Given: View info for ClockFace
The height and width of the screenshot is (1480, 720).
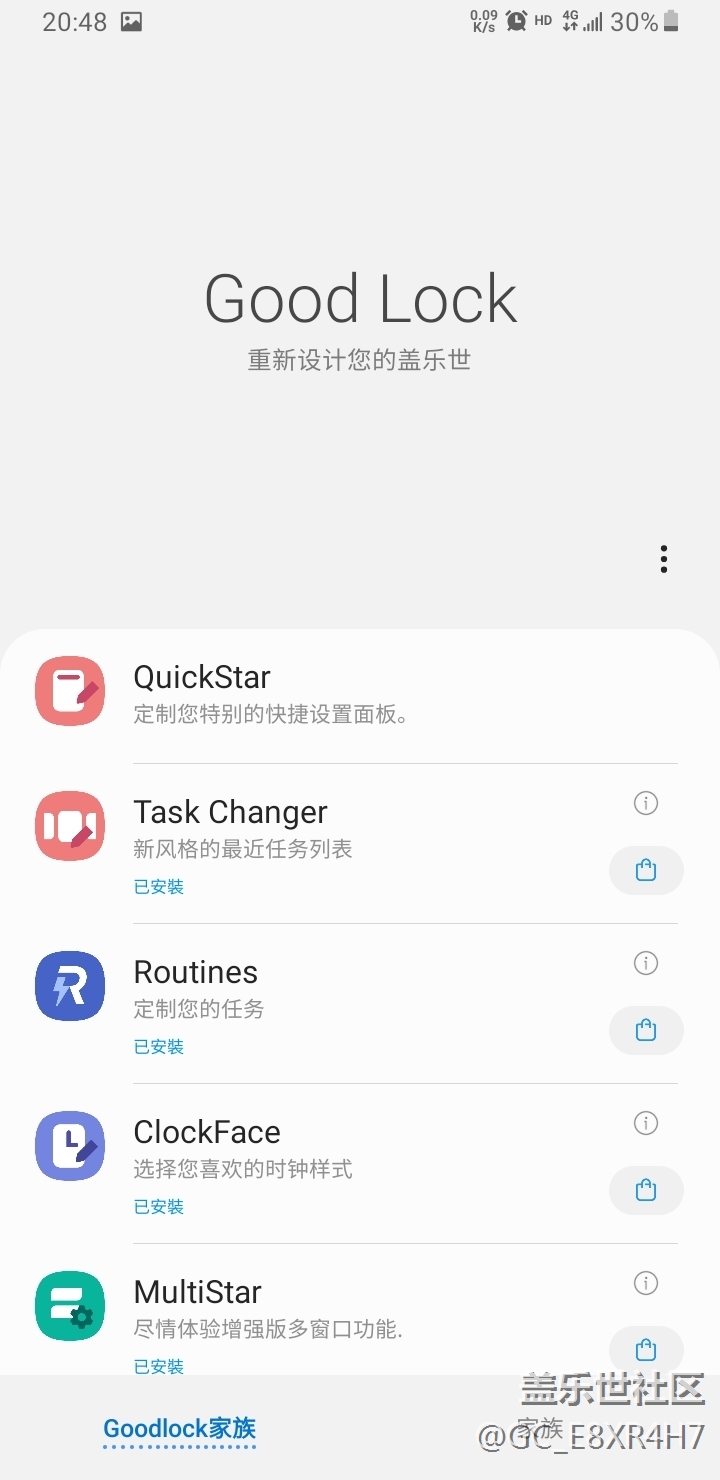Looking at the screenshot, I should click(646, 1123).
